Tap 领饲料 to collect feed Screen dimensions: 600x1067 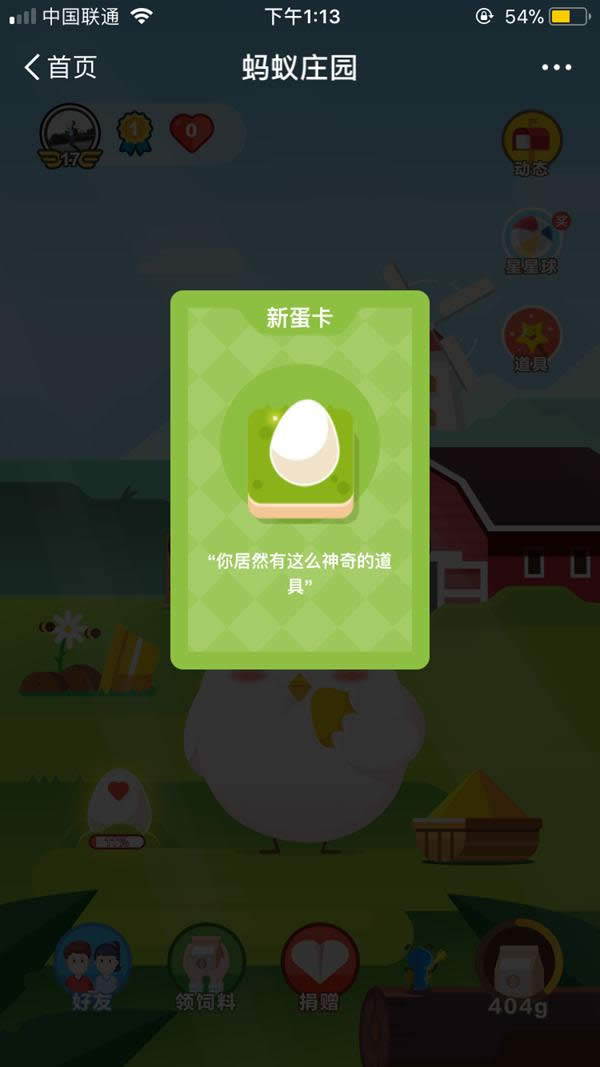pyautogui.click(x=206, y=966)
